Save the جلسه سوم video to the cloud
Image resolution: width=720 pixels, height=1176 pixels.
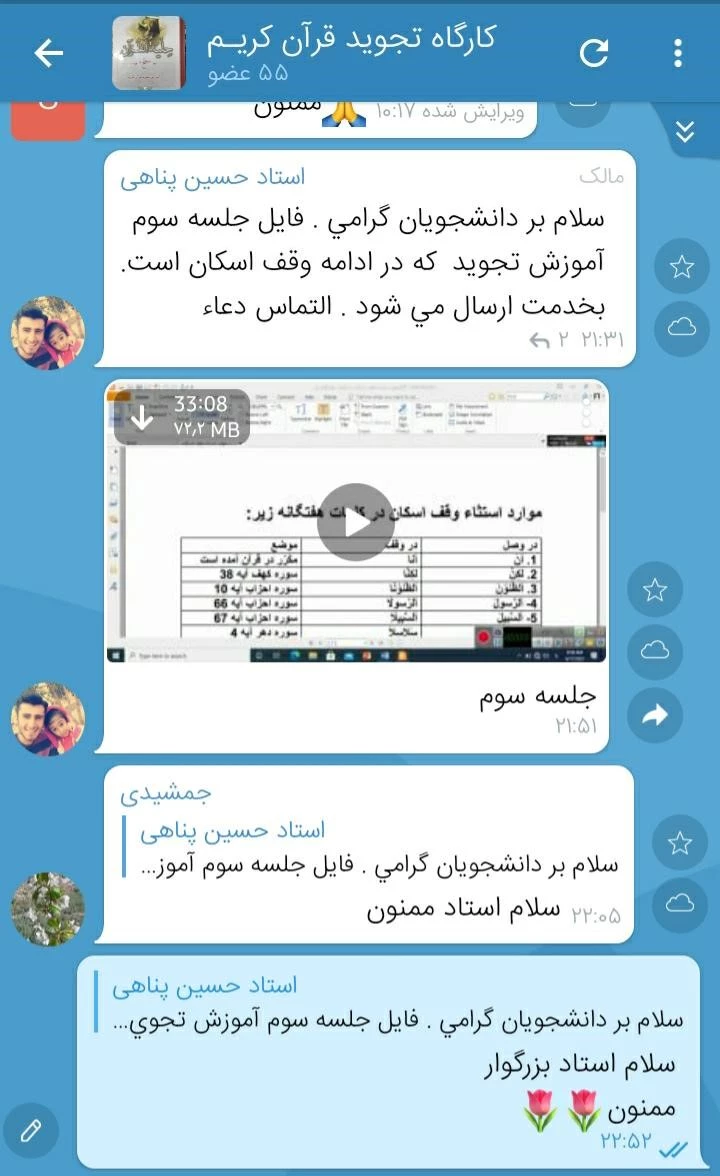coord(655,652)
